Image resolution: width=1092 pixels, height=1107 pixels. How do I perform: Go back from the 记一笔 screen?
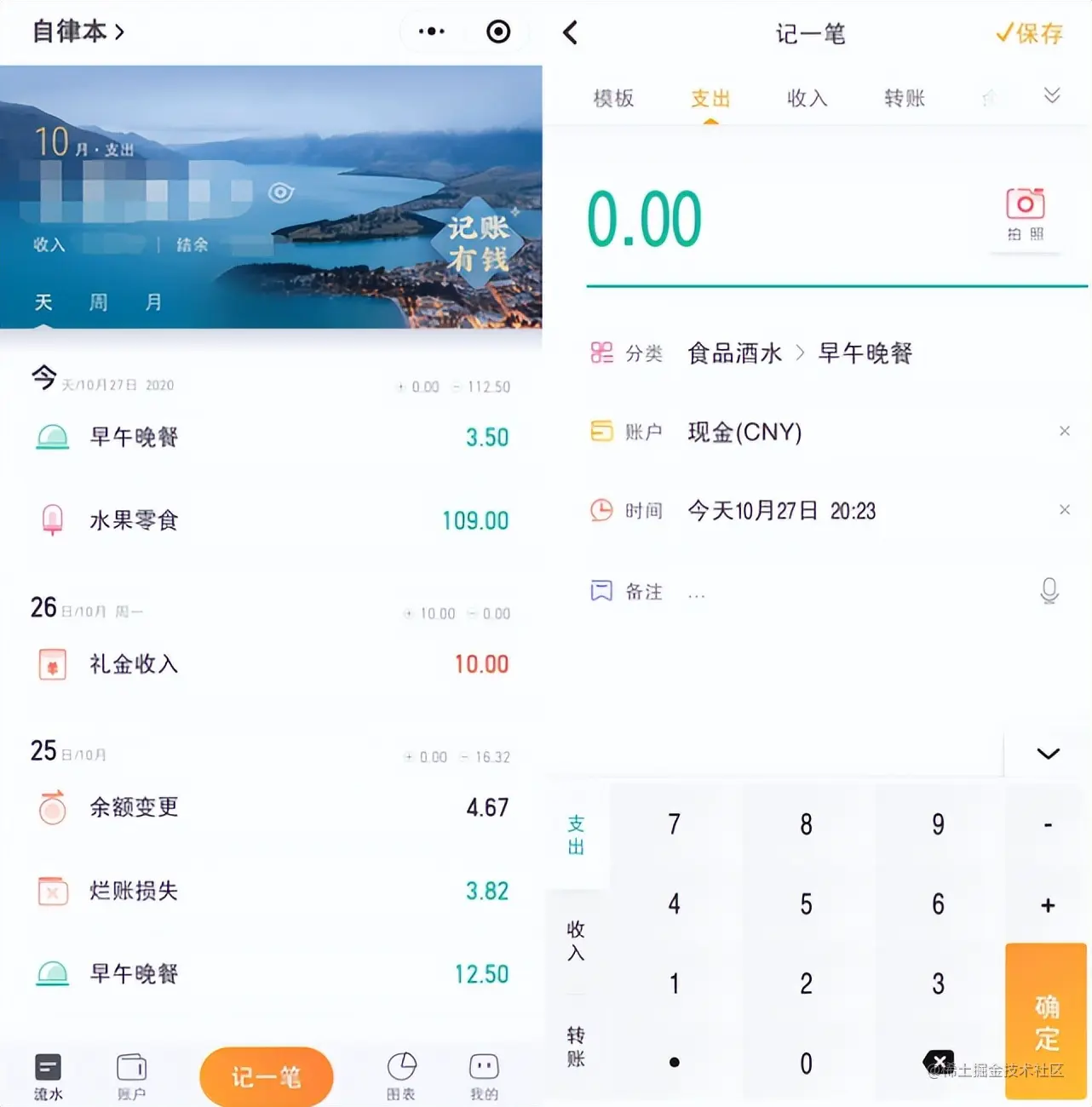coord(571,33)
